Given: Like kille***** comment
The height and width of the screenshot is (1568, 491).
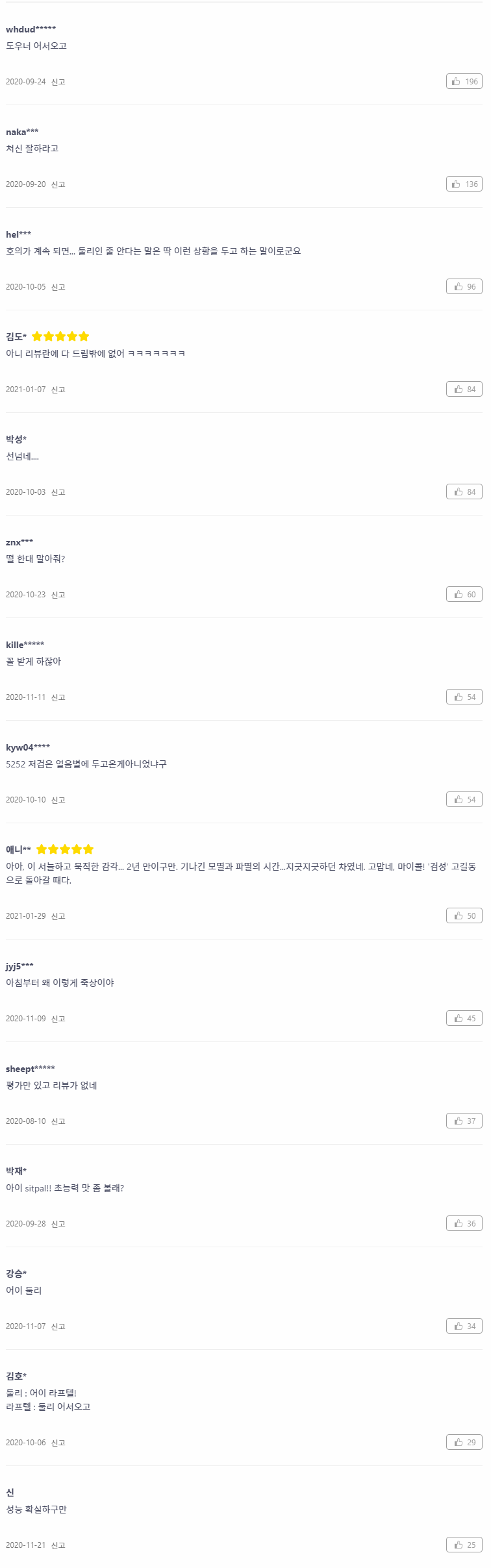Looking at the screenshot, I should (464, 697).
